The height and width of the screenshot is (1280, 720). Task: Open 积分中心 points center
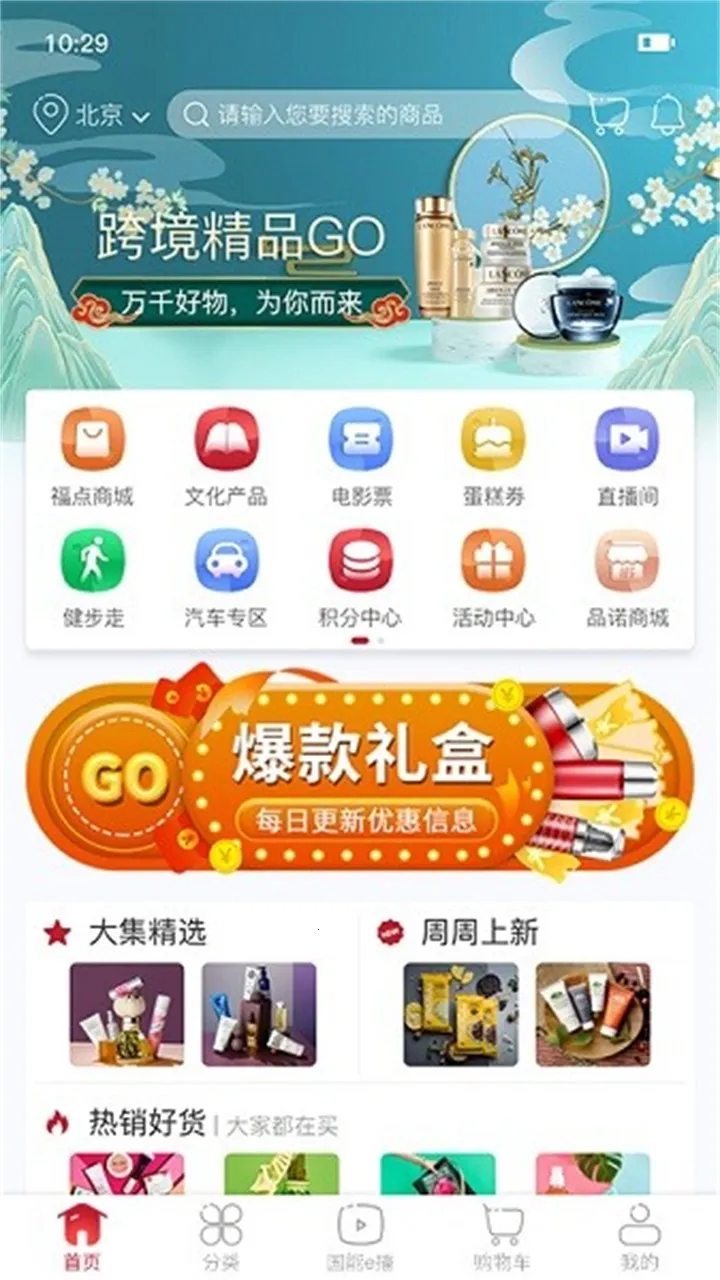361,578
